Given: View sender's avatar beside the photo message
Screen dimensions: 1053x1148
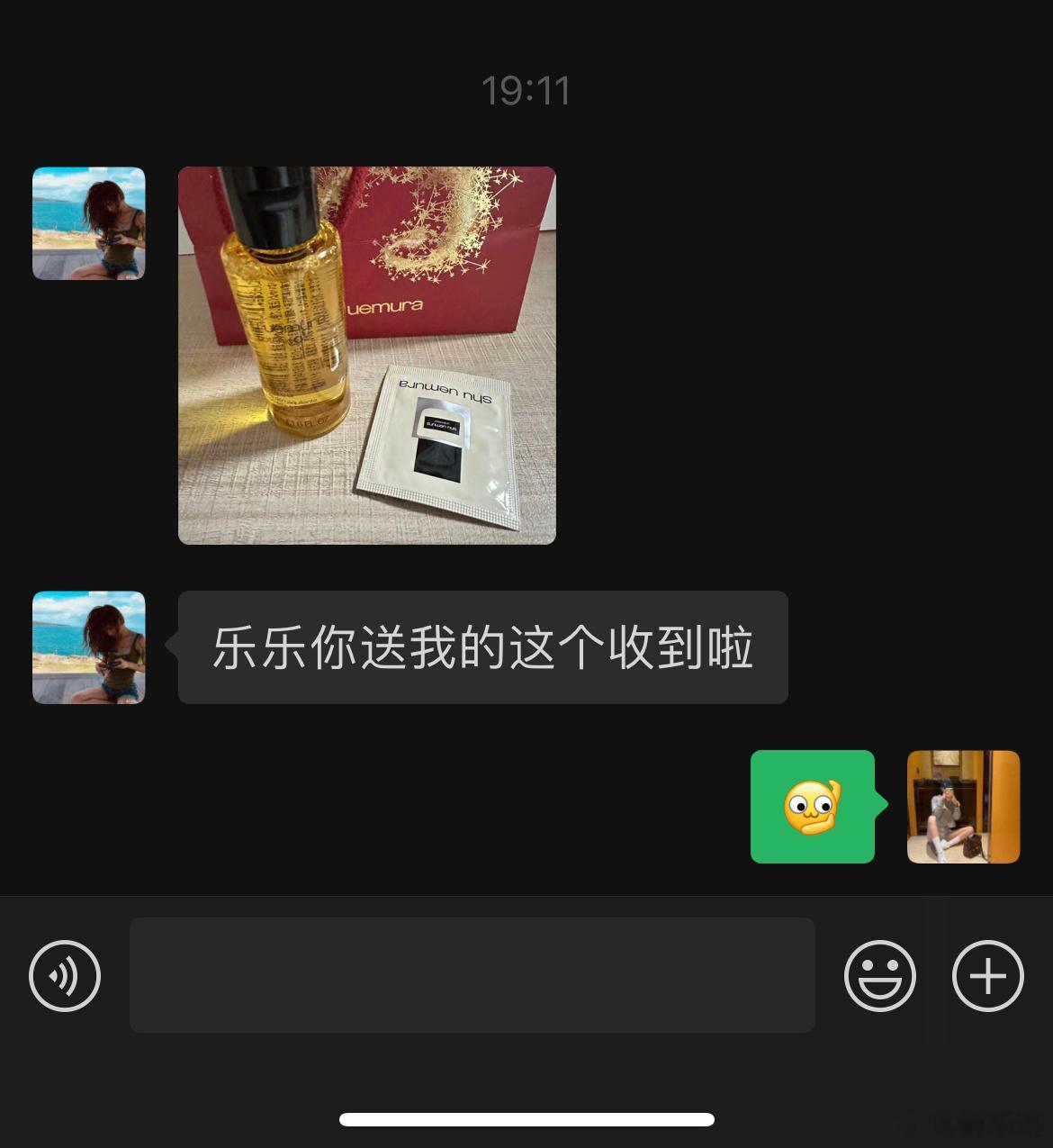Looking at the screenshot, I should click(88, 223).
